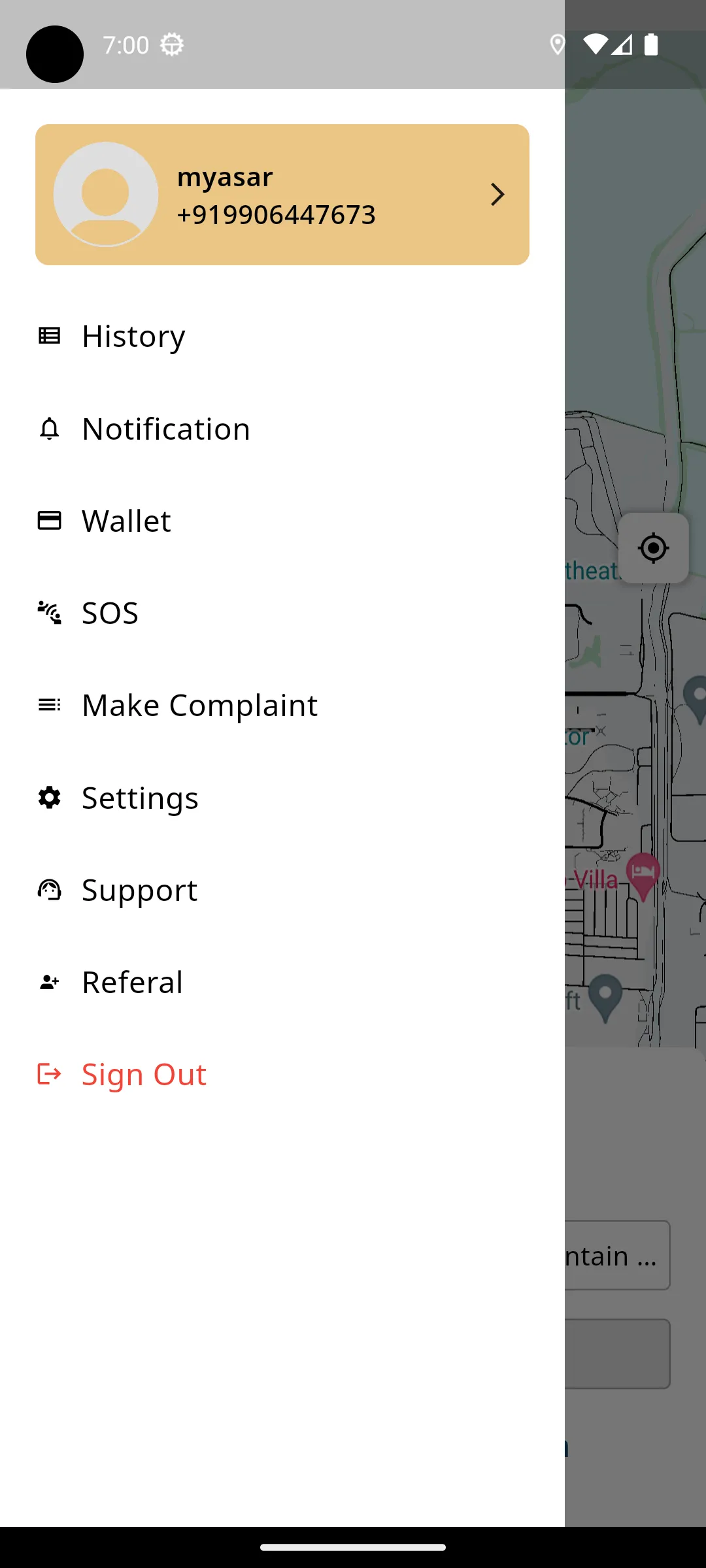This screenshot has height=1568, width=706.
Task: Open History from the menu
Action: [x=133, y=336]
